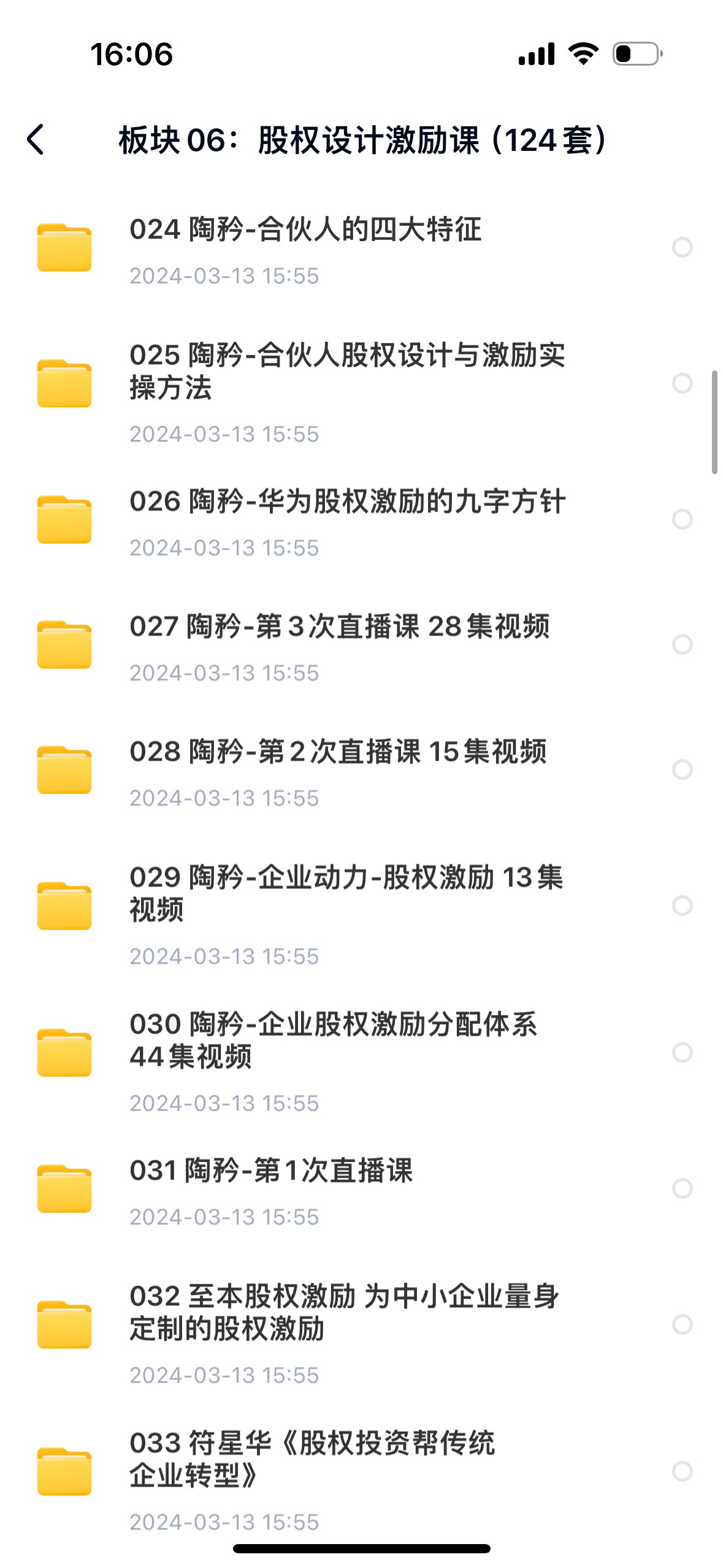Image resolution: width=723 pixels, height=1568 pixels.
Task: Open folder 031 陶矜-第1次直播课
Action: [271, 1171]
